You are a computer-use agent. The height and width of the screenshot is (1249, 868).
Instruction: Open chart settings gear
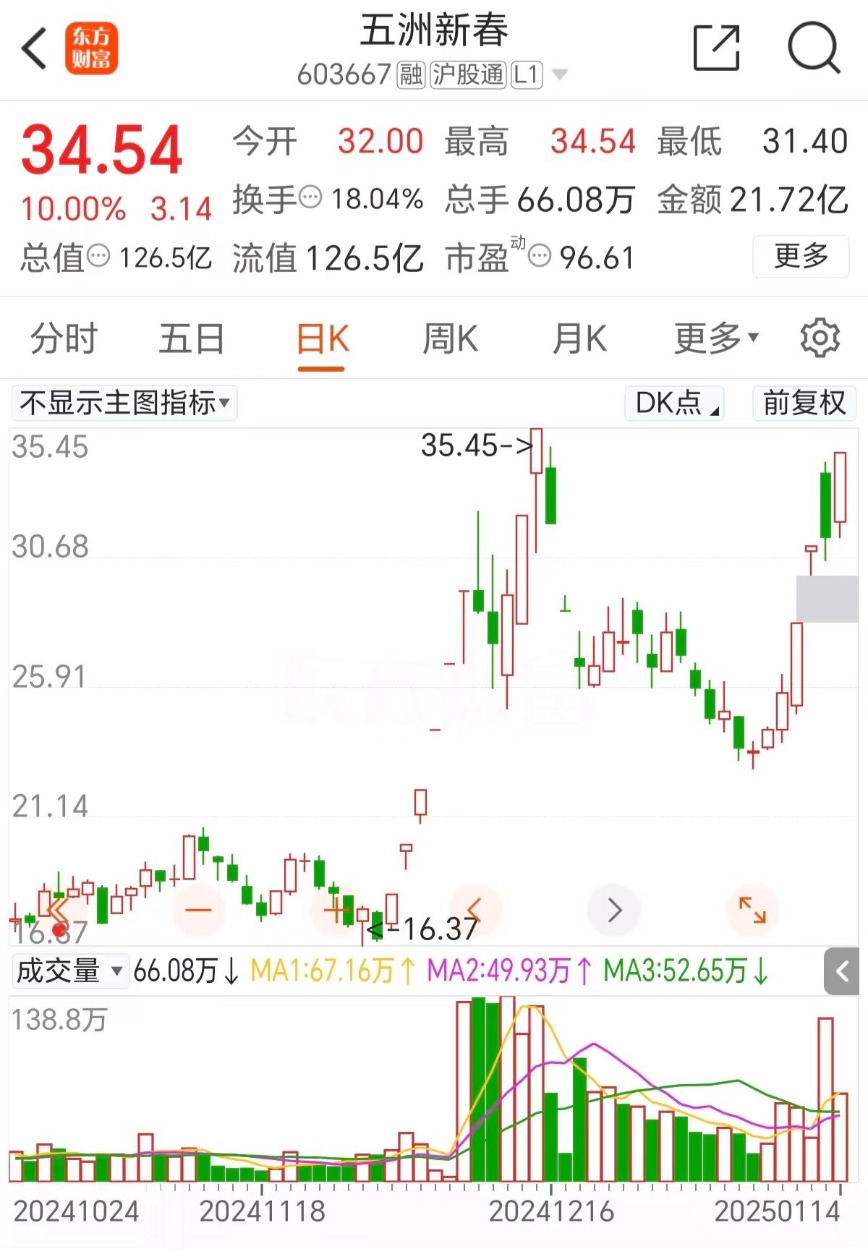(820, 339)
